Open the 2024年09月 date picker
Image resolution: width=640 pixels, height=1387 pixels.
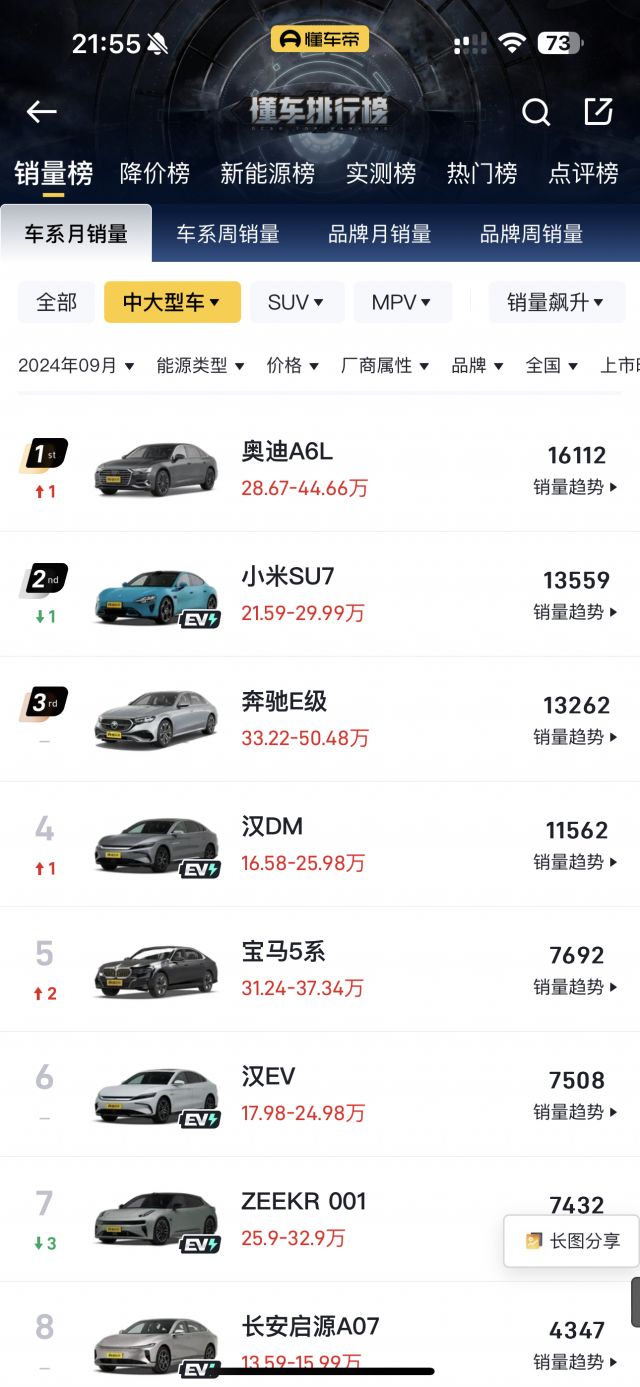tap(76, 366)
